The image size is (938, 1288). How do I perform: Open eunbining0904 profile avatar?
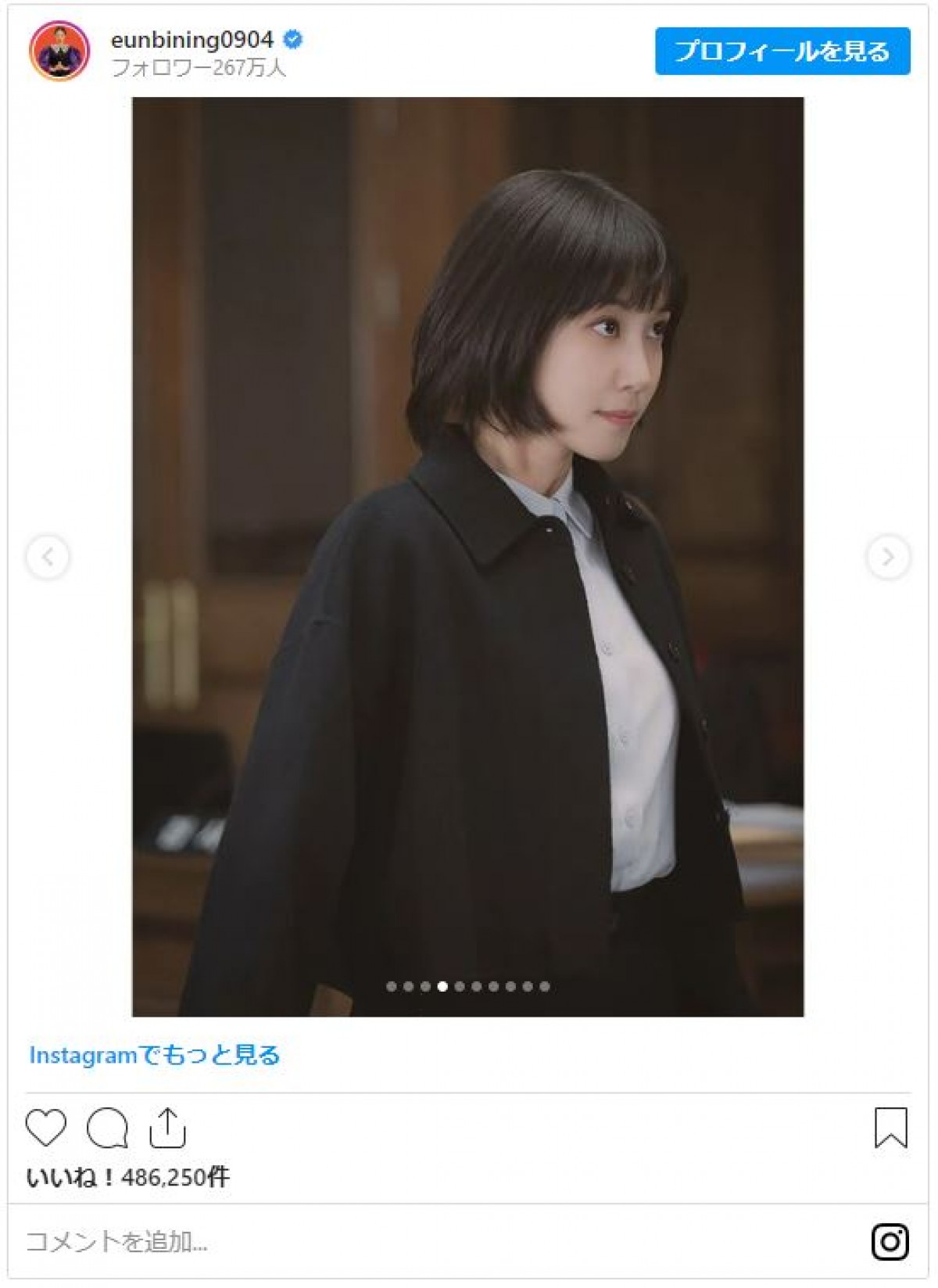pos(59,52)
